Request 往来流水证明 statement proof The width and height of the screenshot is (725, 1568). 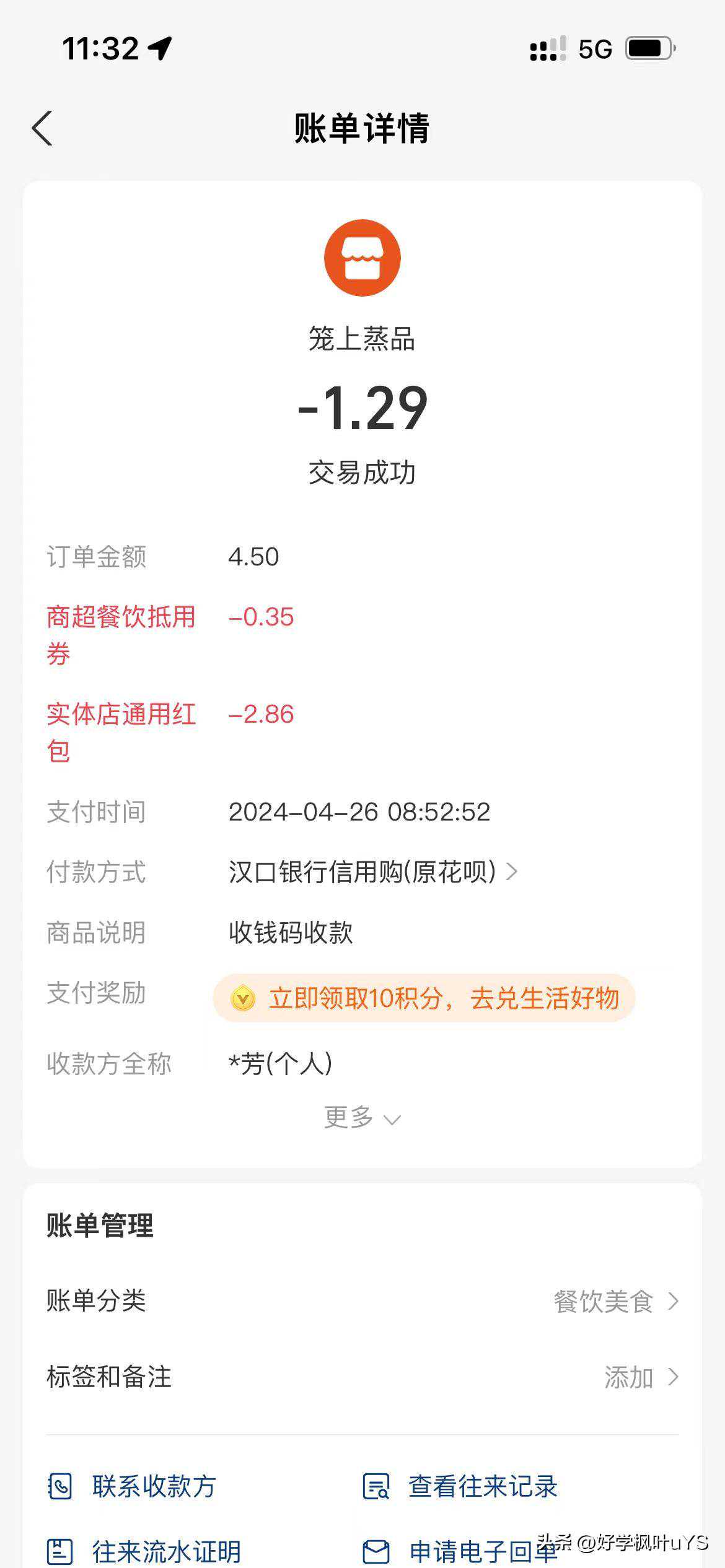click(x=145, y=1551)
